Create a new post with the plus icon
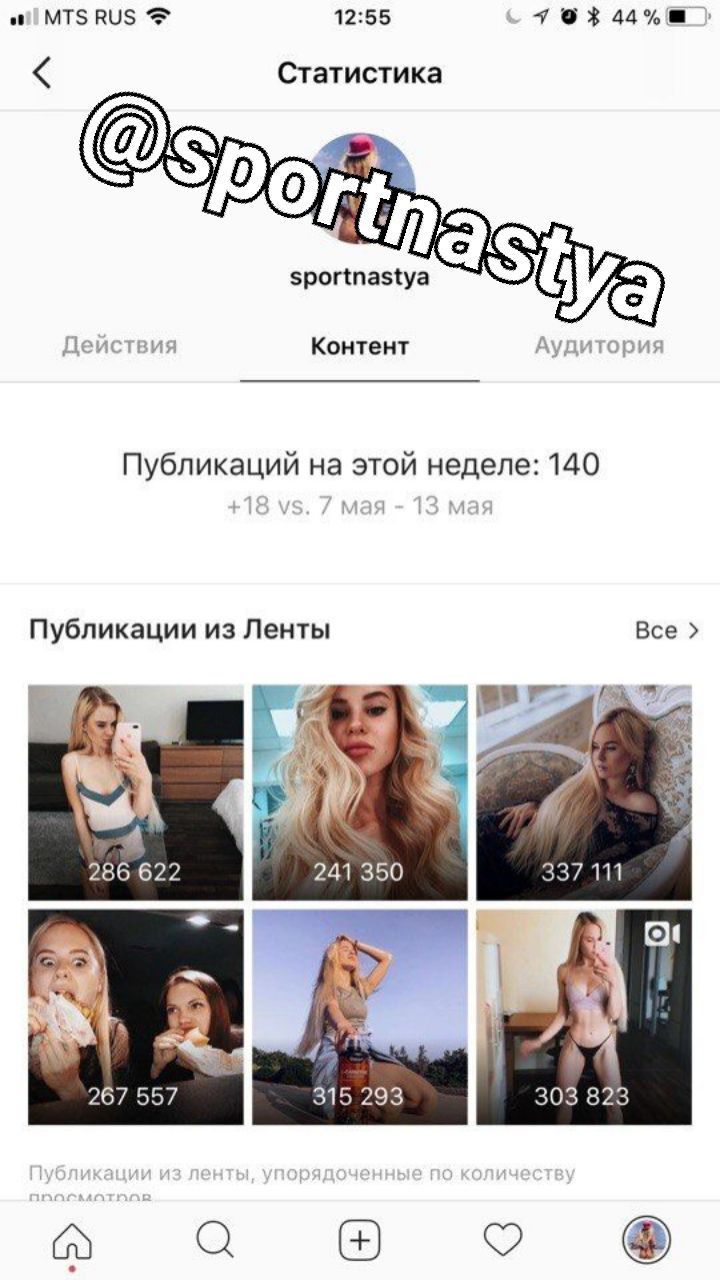This screenshot has height=1280, width=720. (x=360, y=1241)
